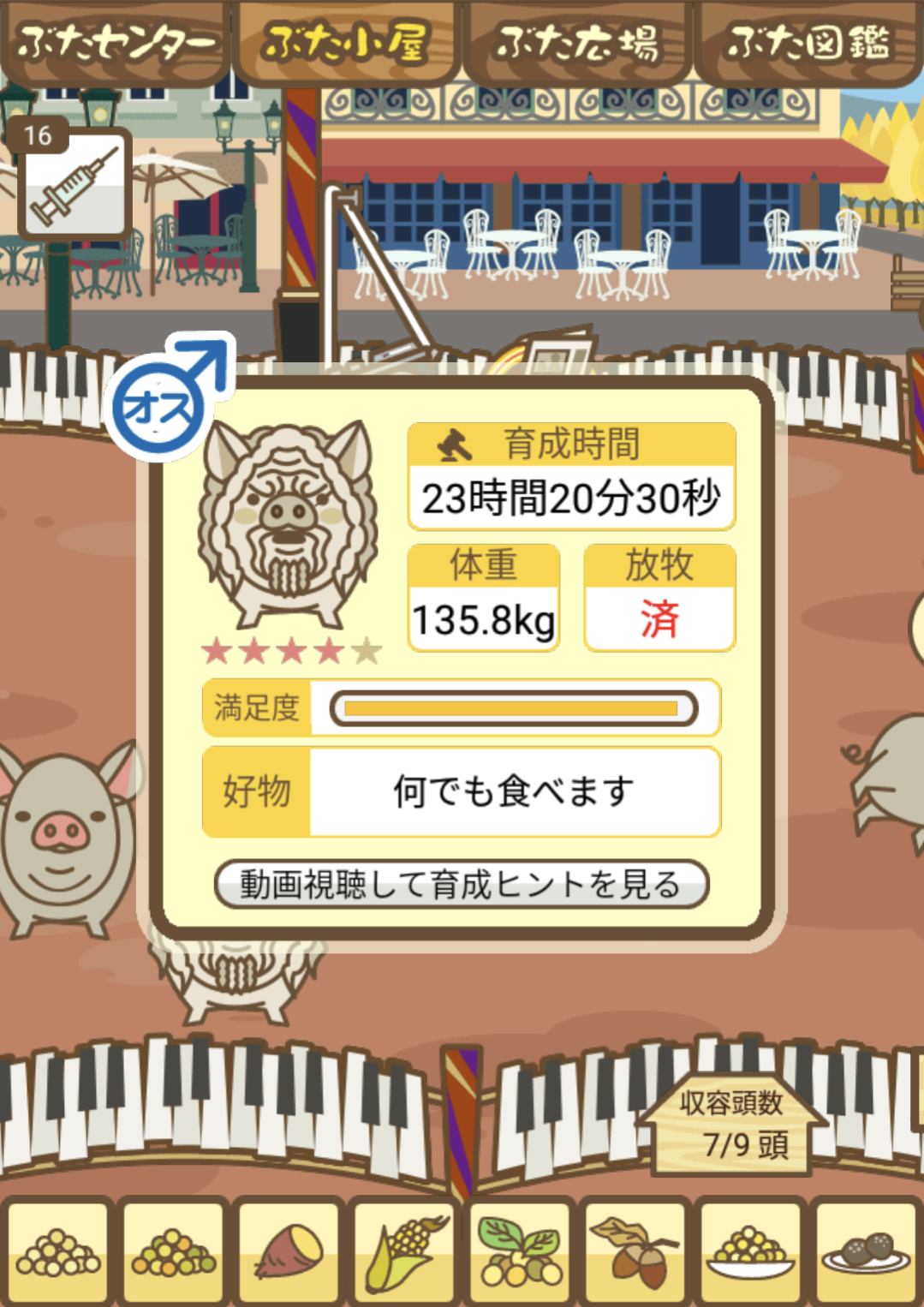924x1307 pixels.
Task: Select the mixed green-yellow bean feed
Action: (174, 1252)
